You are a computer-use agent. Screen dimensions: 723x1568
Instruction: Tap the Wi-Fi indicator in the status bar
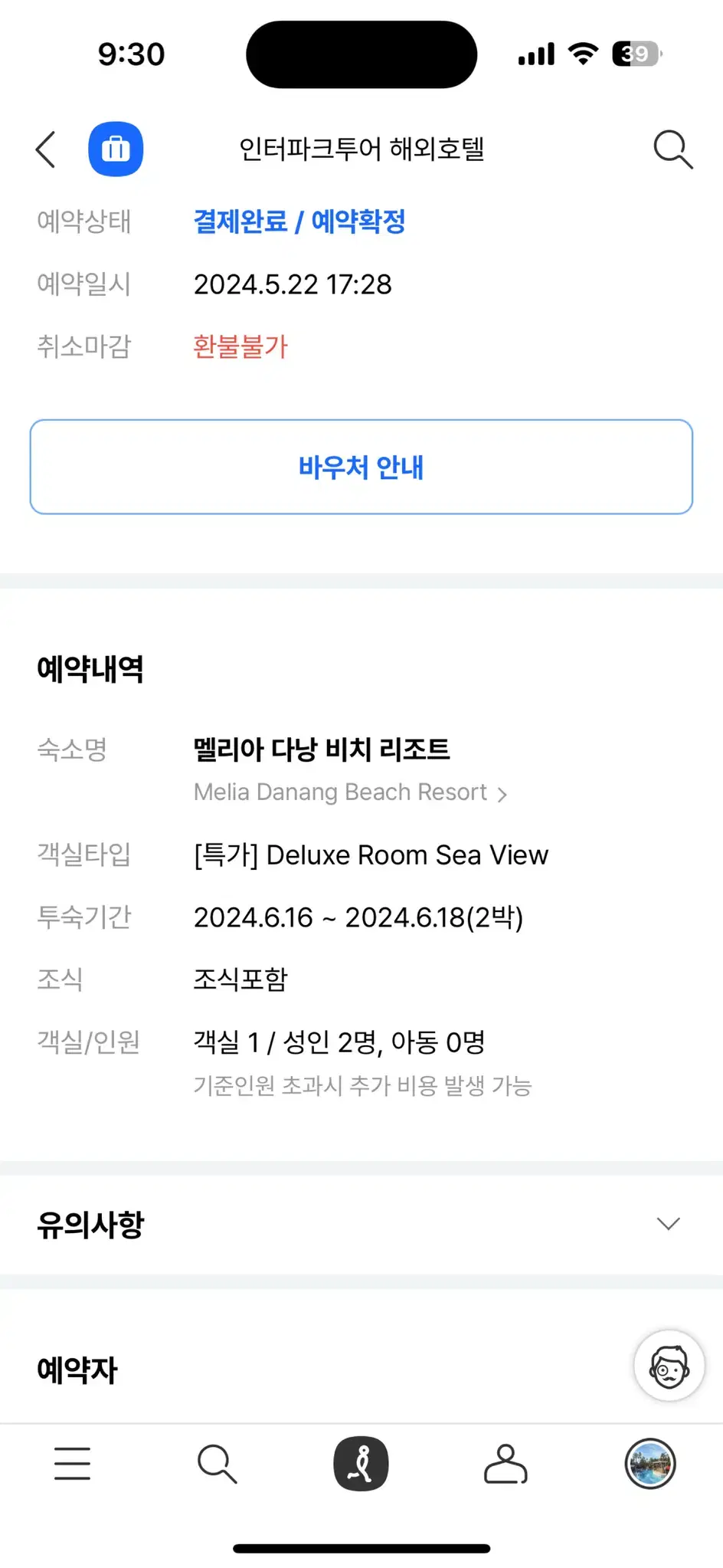584,54
